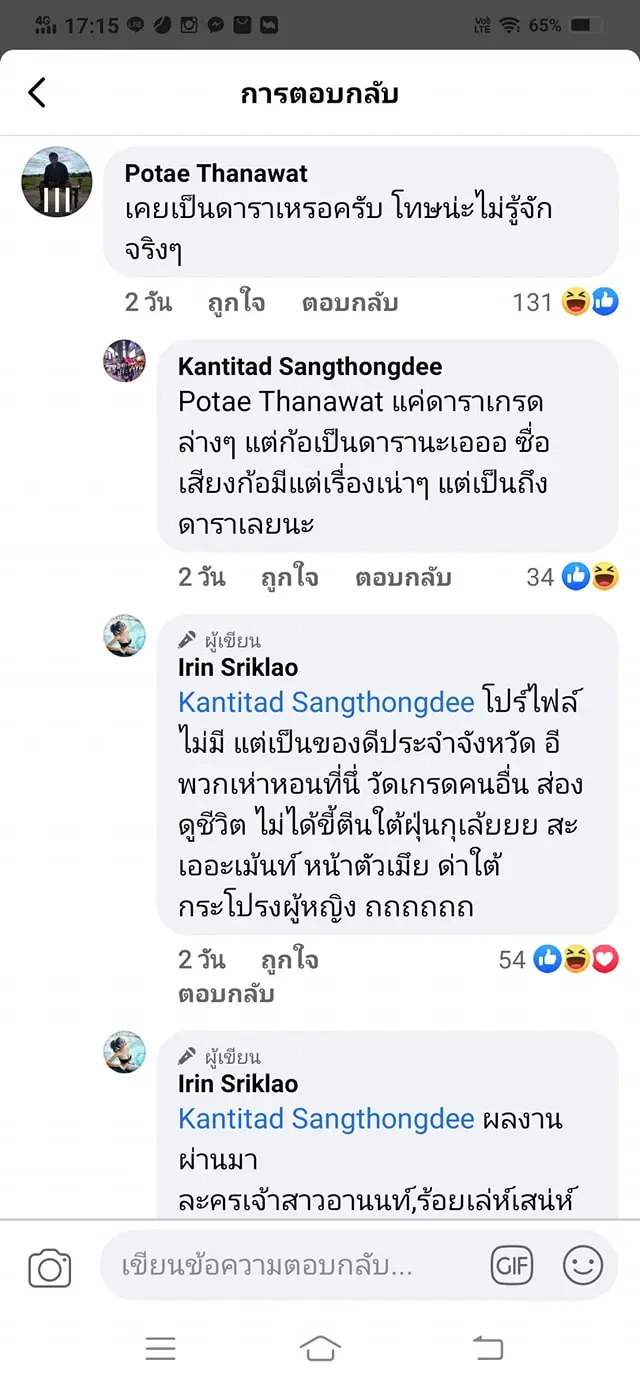Open the tagged Kantitad Sangthongdee link in the bottom comment
This screenshot has height=1386, width=640.
(325, 1118)
